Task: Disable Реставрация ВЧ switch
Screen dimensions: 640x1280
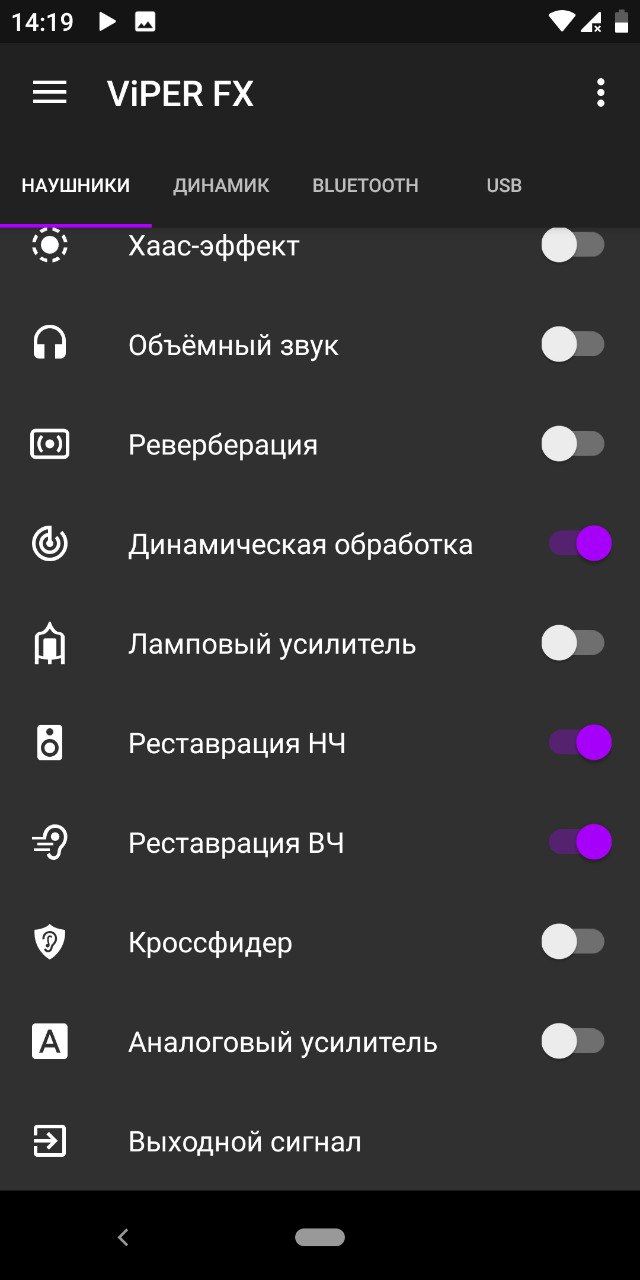Action: point(579,843)
